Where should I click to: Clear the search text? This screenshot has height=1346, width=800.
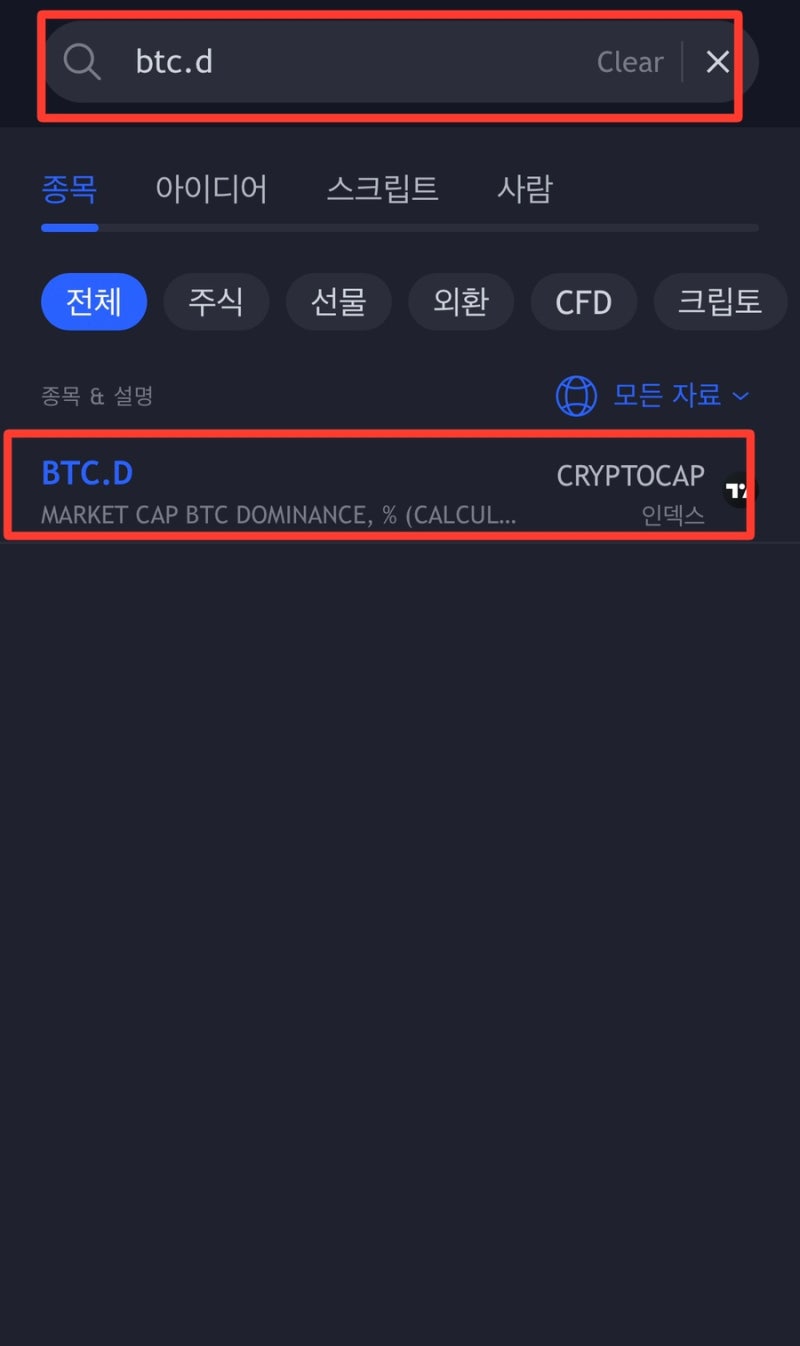click(630, 62)
